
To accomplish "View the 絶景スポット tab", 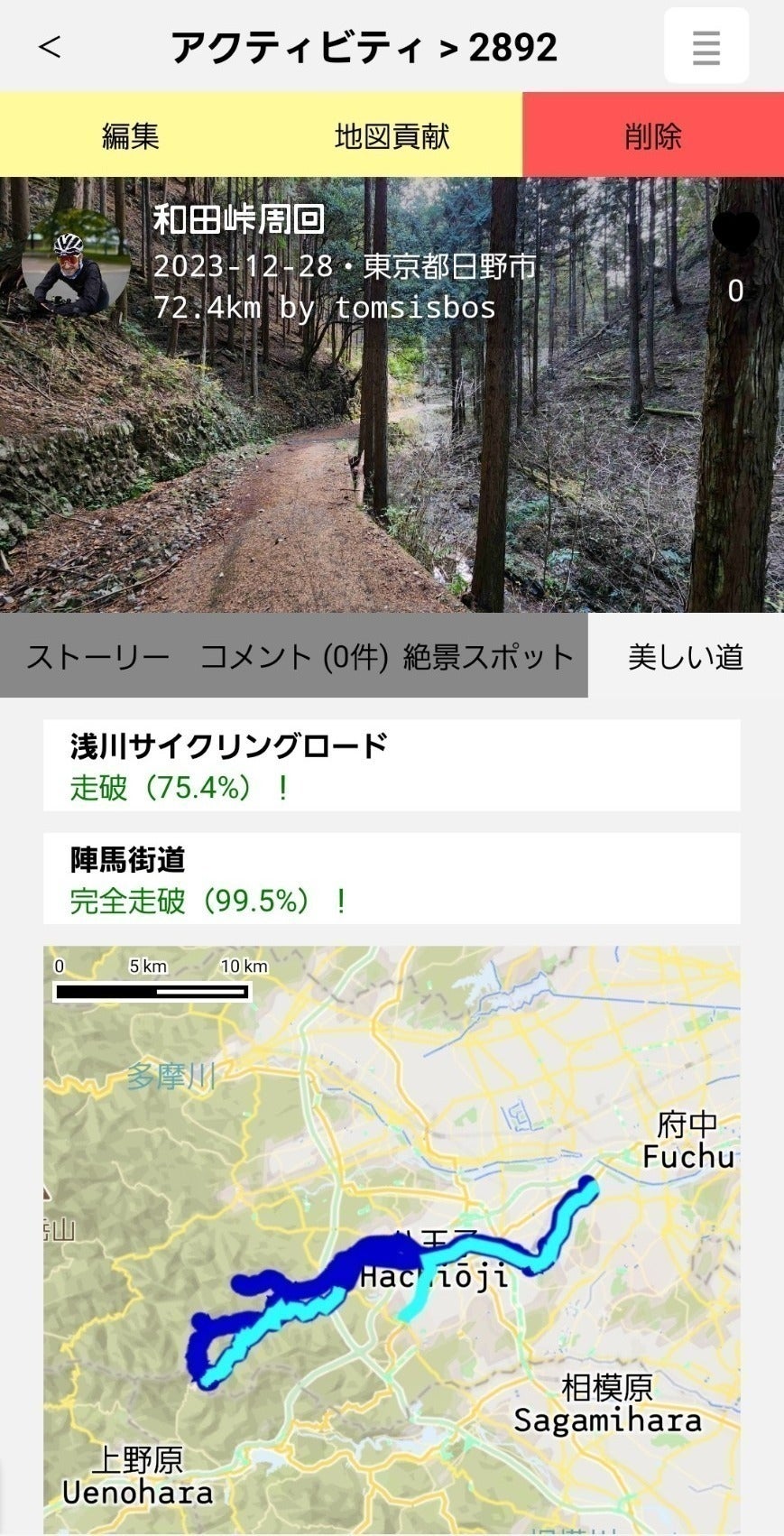I will 492,658.
